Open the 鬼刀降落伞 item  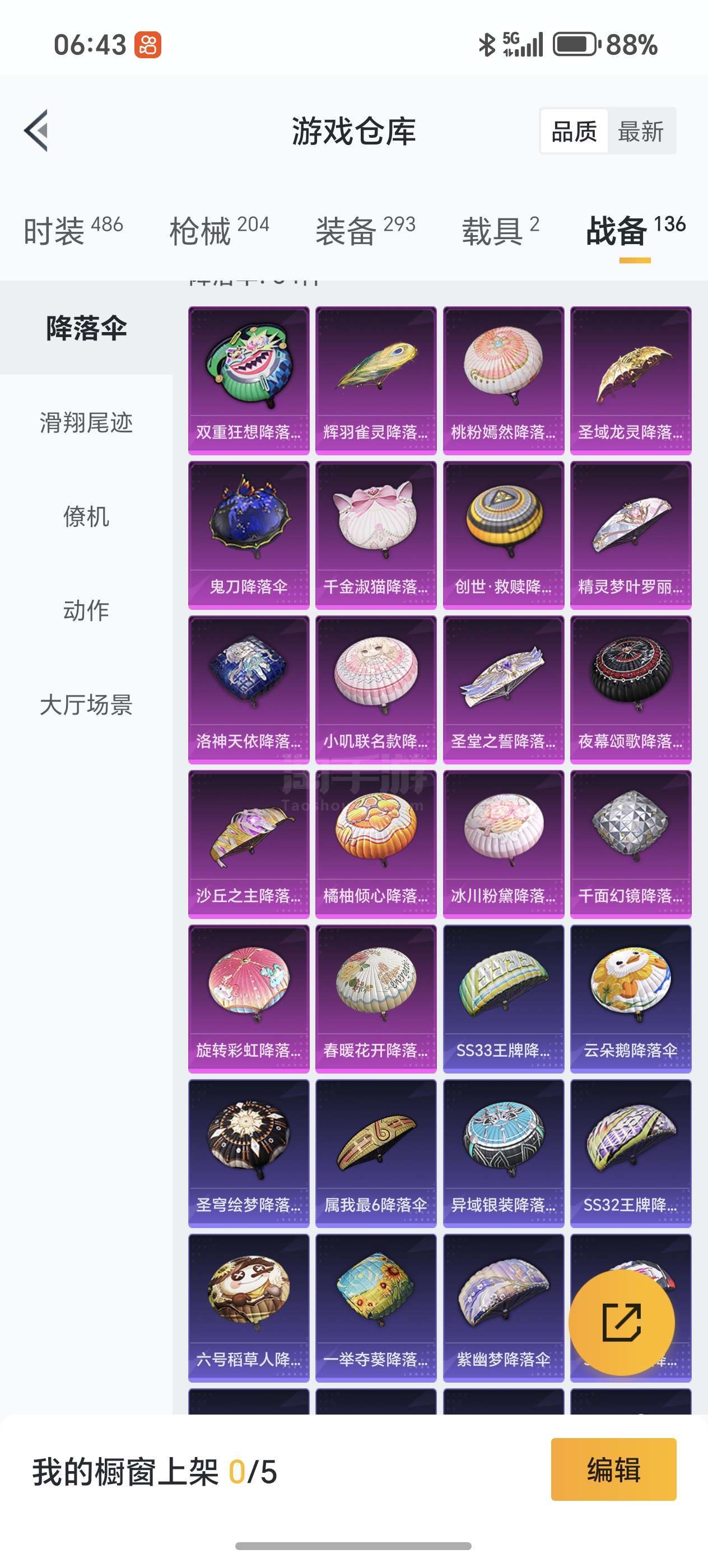(248, 534)
